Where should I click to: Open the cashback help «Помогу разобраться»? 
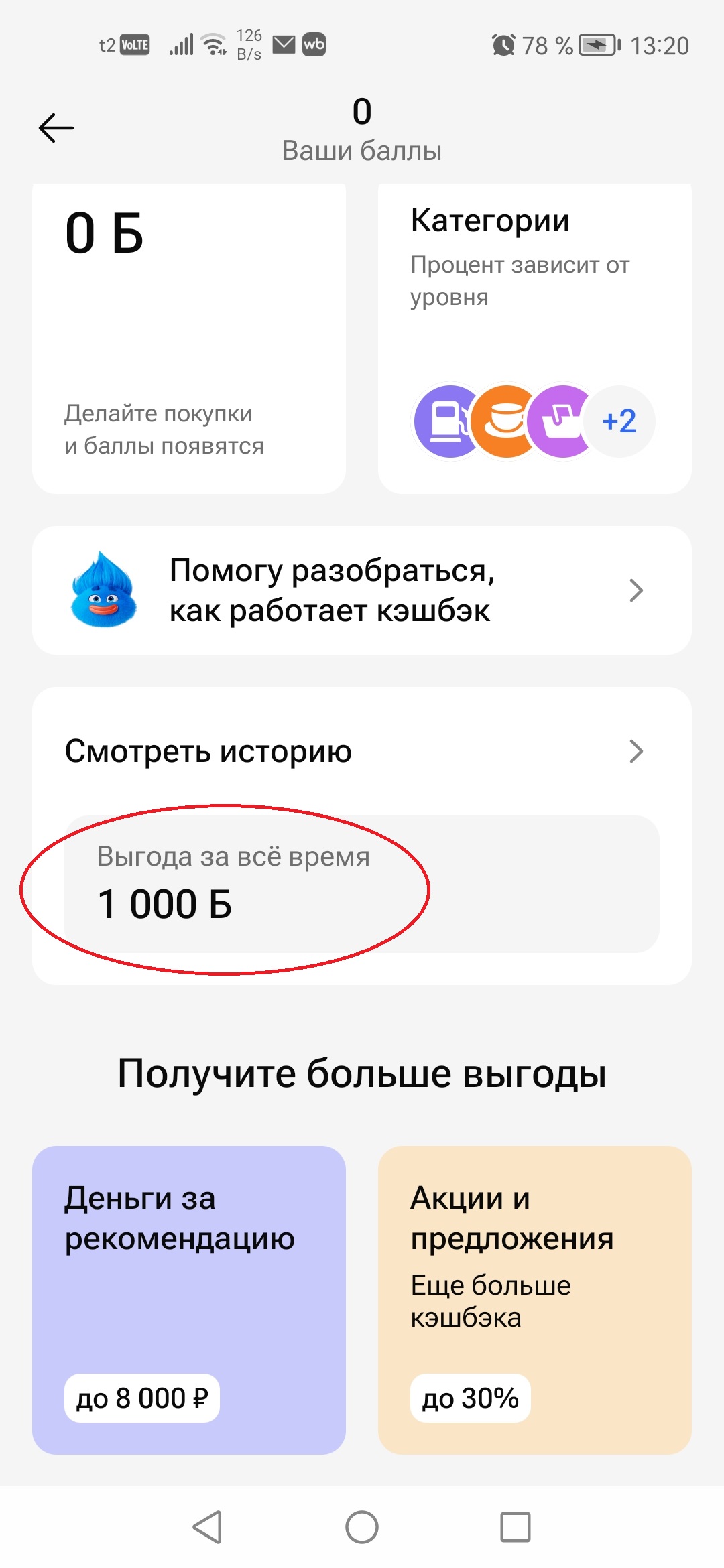[362, 590]
